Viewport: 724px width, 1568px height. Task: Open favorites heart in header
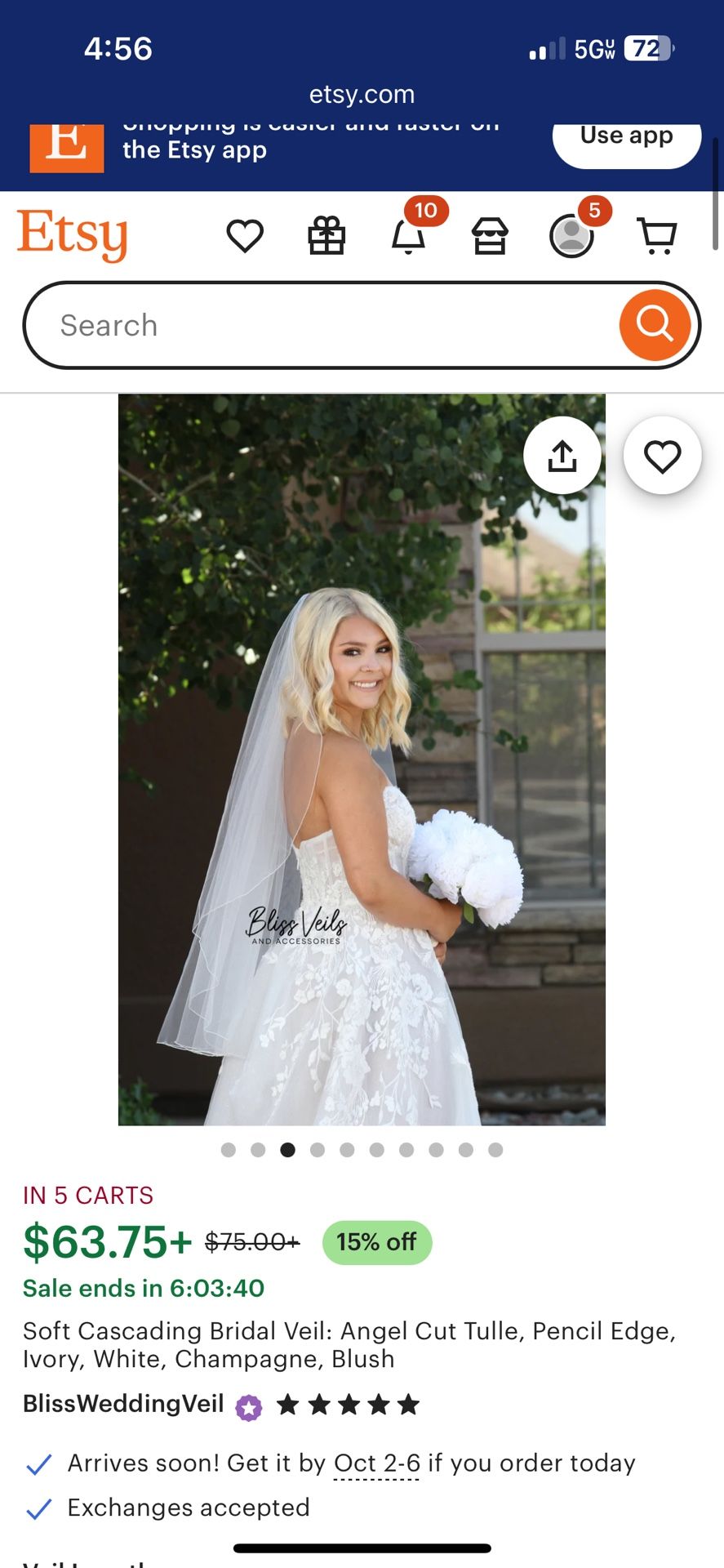pyautogui.click(x=245, y=236)
